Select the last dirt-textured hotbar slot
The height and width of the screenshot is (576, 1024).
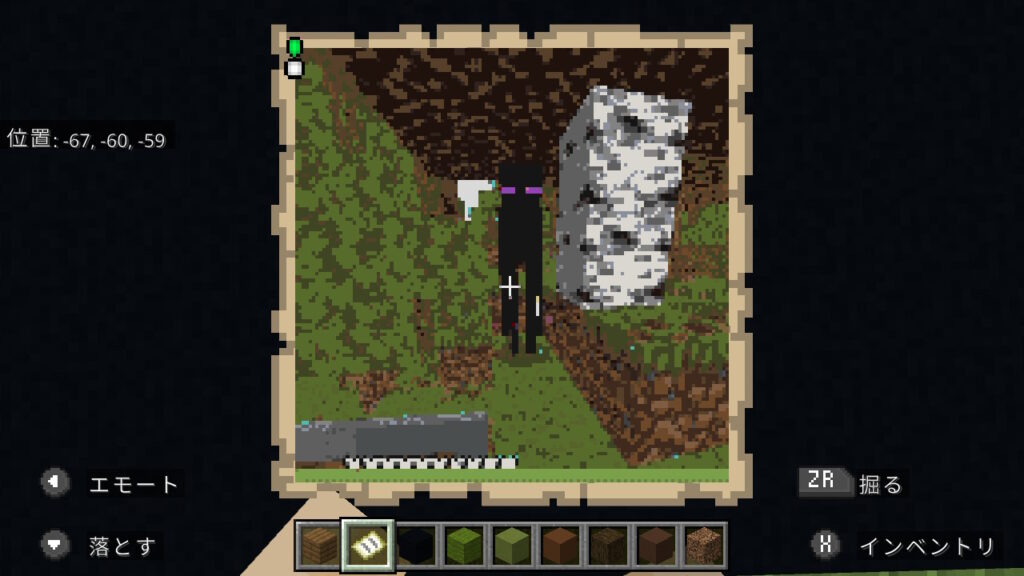tap(706, 546)
